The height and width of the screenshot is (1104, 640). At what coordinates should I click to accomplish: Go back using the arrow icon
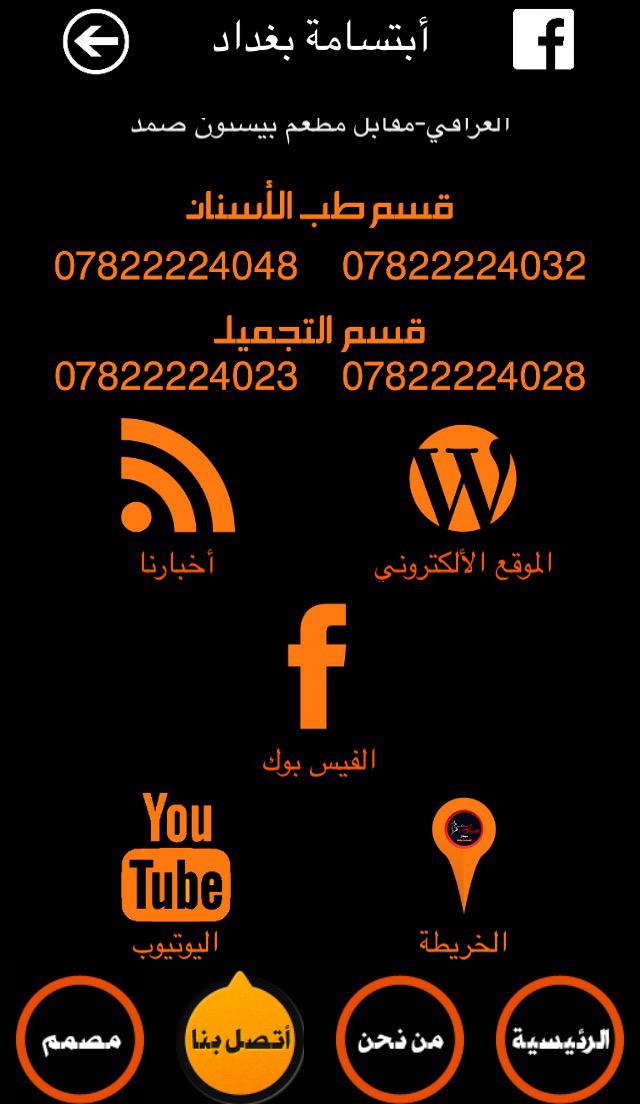click(x=96, y=41)
